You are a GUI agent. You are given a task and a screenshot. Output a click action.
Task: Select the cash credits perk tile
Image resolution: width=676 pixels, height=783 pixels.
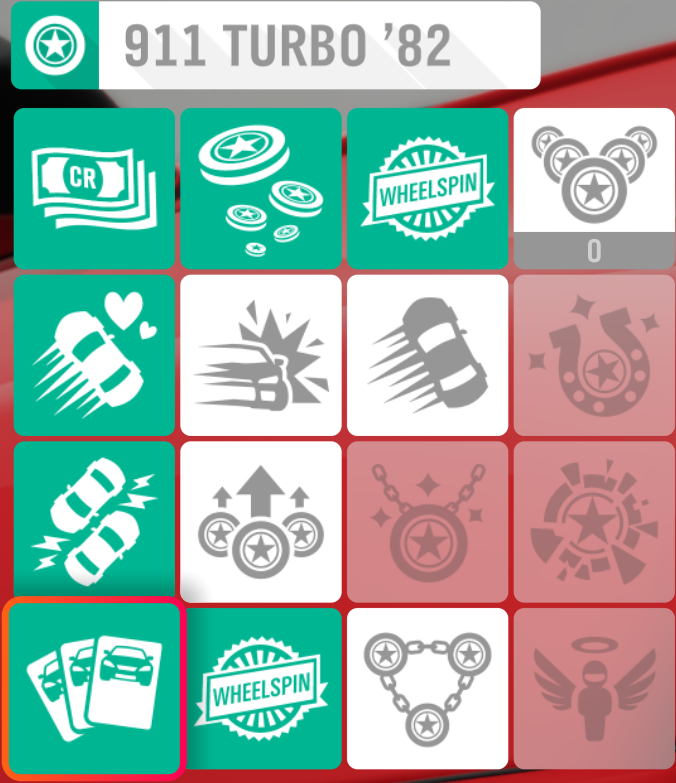(94, 188)
